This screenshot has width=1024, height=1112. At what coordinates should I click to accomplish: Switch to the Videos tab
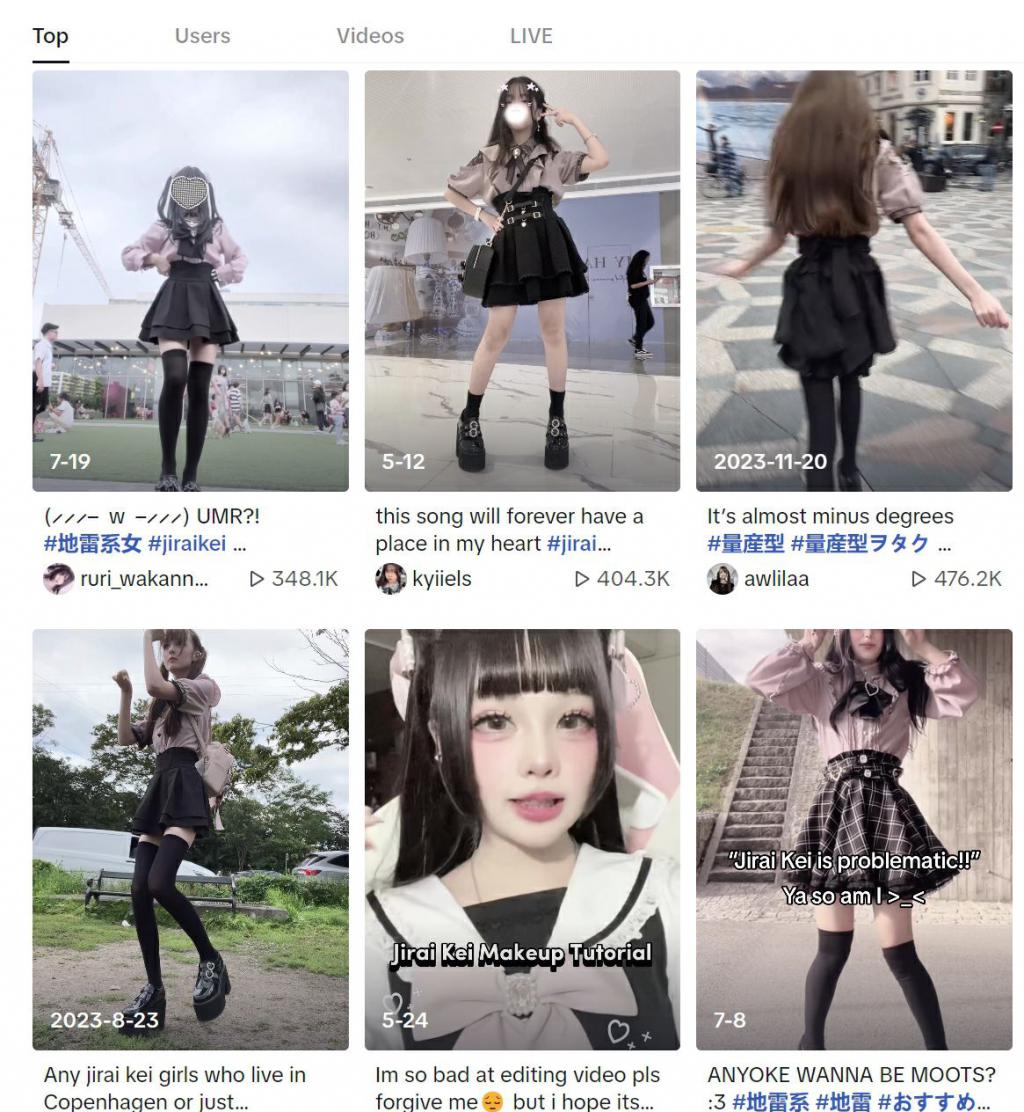click(370, 36)
